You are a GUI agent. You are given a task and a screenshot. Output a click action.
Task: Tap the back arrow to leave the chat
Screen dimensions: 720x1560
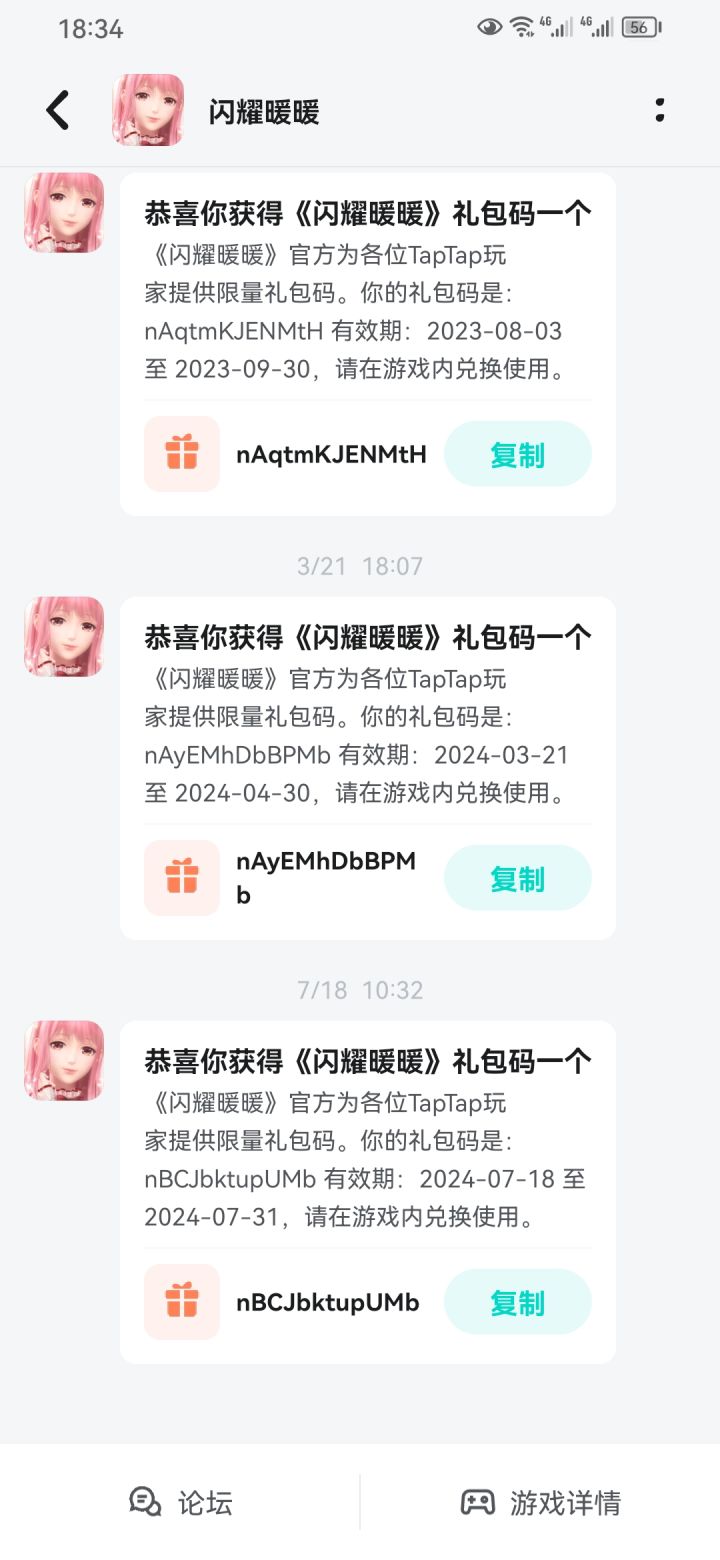(x=57, y=110)
